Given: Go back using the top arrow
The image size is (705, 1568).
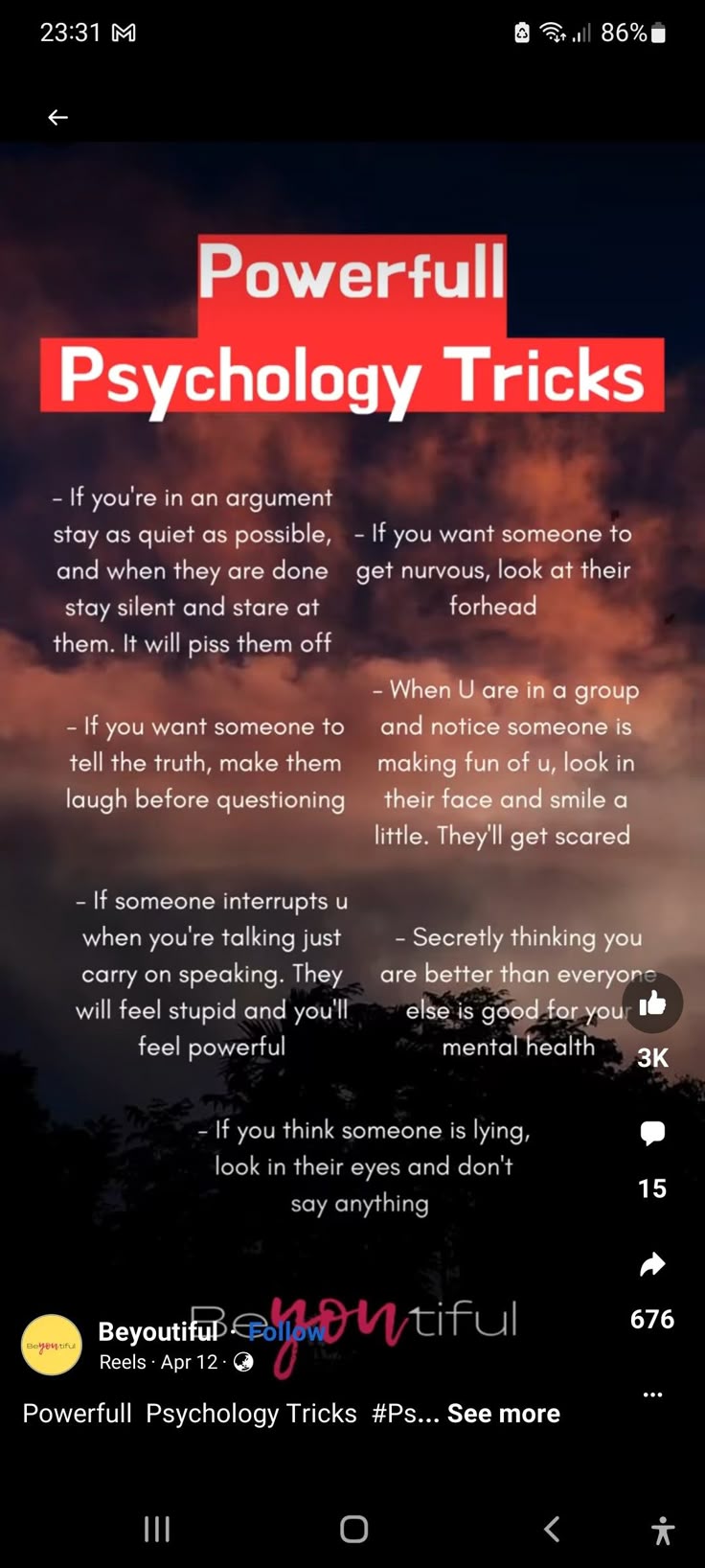Looking at the screenshot, I should 57,117.
